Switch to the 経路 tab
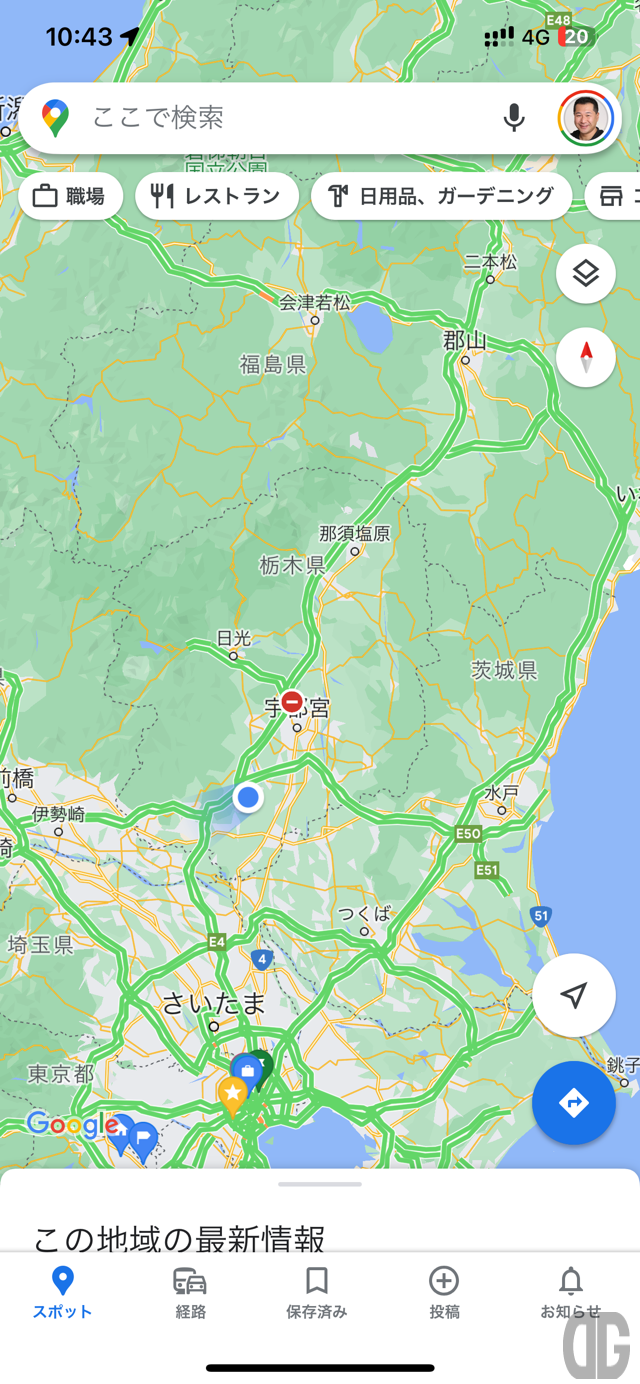The image size is (640, 1384). [190, 1292]
